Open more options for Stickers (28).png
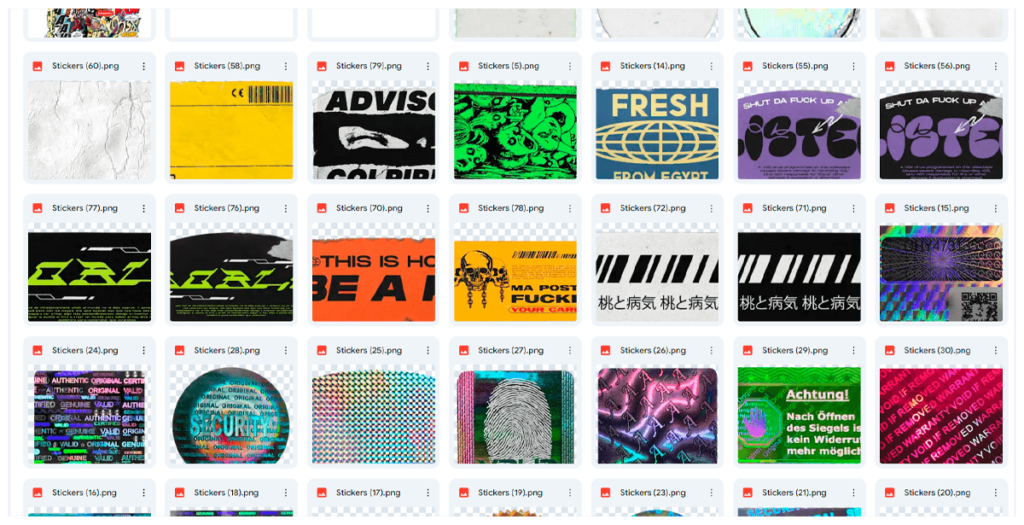This screenshot has width=1024, height=525. tap(286, 350)
